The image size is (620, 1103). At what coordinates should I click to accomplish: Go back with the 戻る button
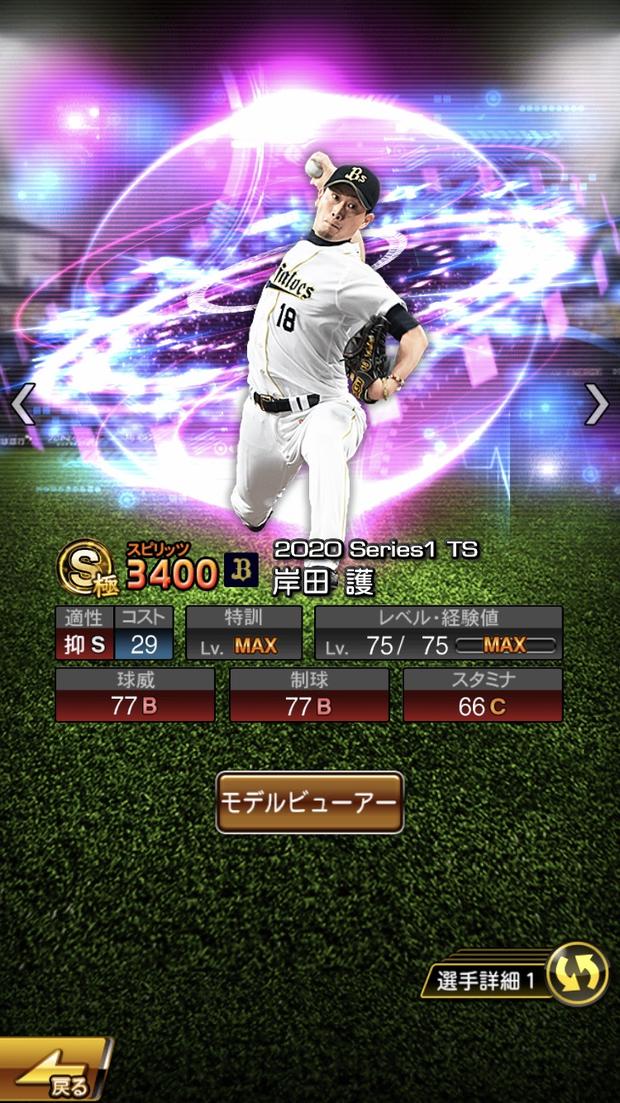[x=55, y=1072]
